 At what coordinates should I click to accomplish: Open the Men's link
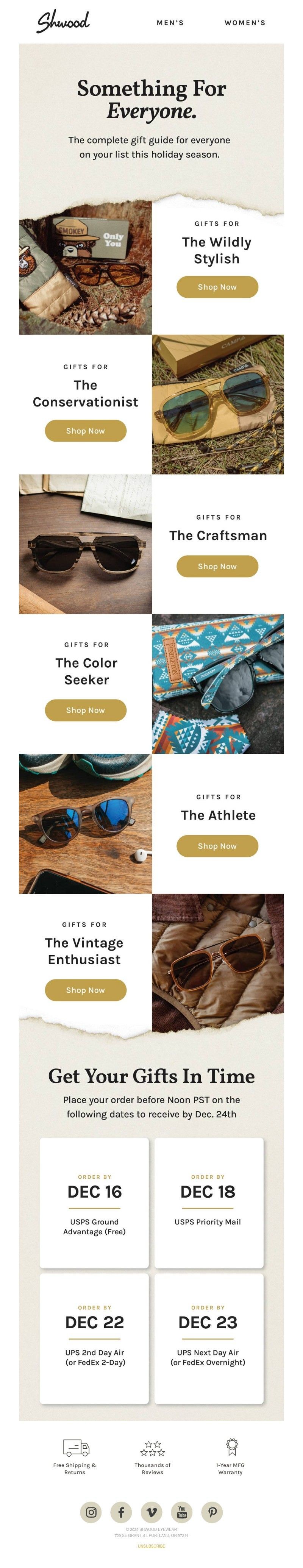click(170, 22)
